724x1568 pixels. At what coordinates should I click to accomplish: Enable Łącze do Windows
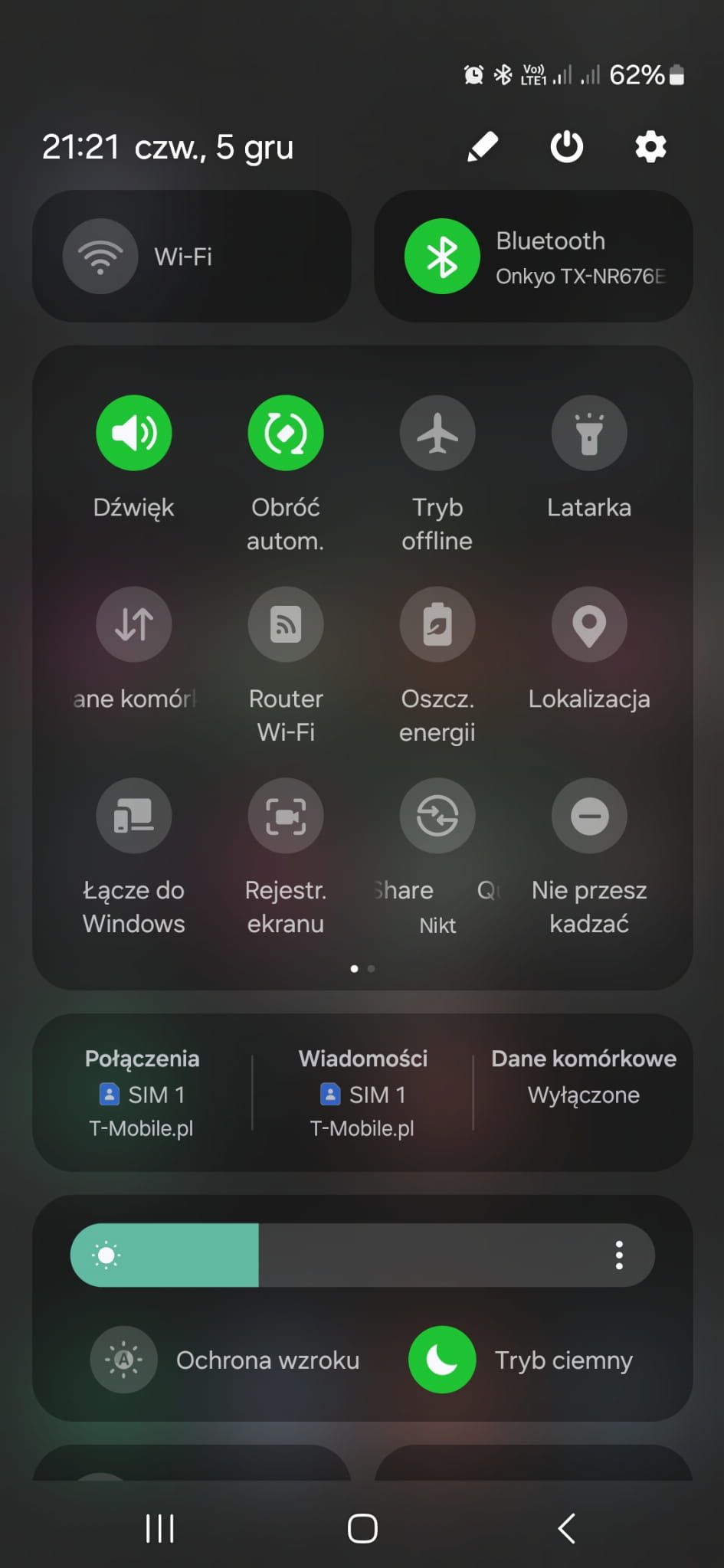(134, 816)
